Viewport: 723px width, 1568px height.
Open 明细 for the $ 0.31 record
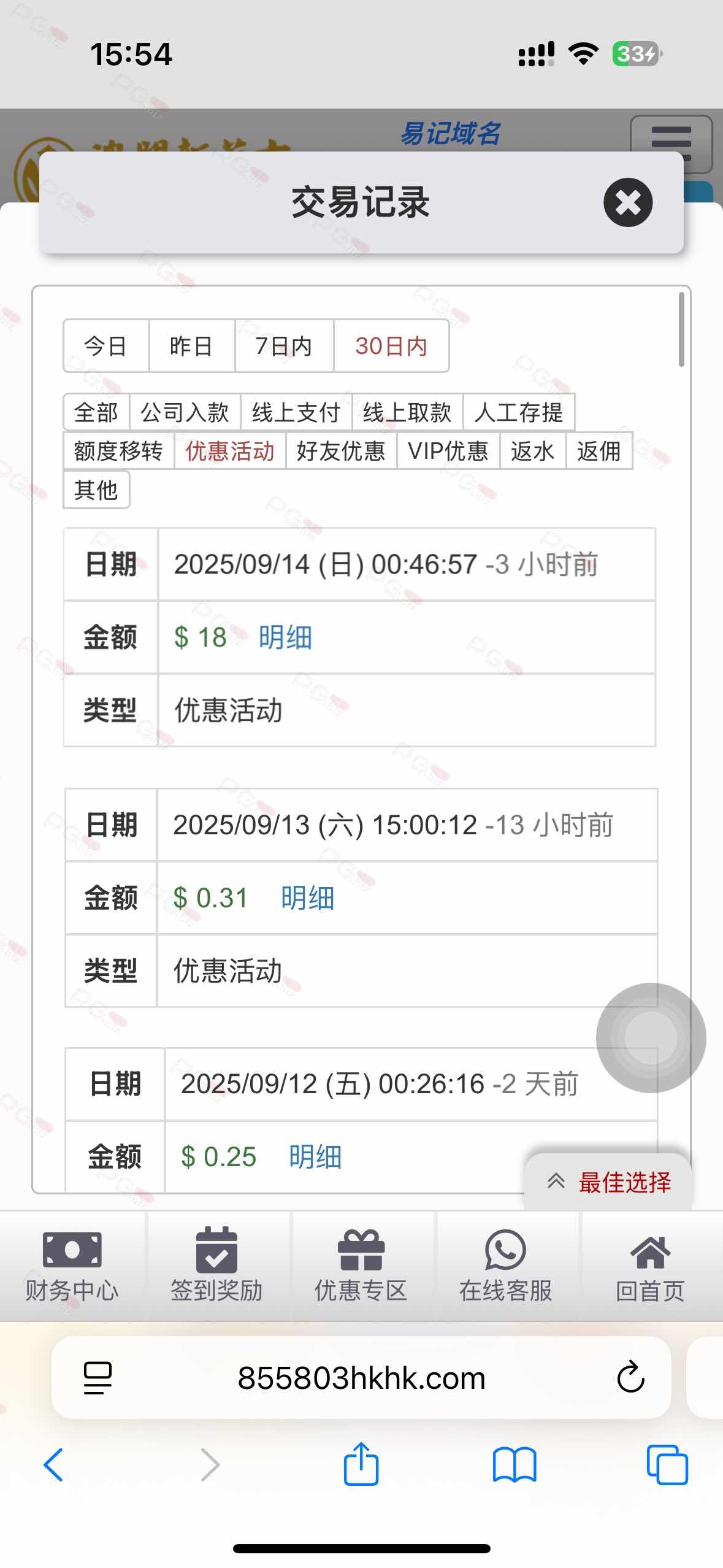tap(307, 898)
